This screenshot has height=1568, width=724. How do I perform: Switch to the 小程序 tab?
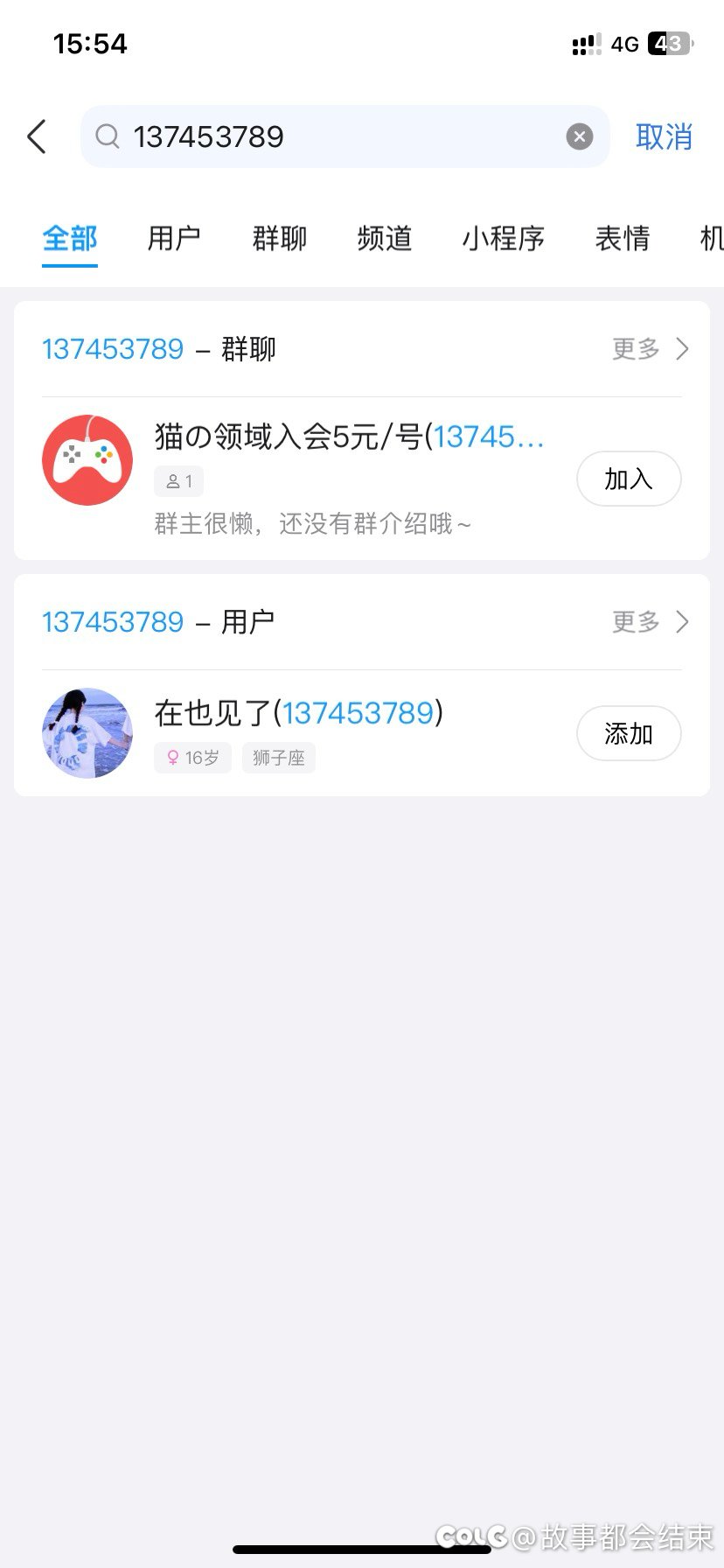[x=503, y=238]
